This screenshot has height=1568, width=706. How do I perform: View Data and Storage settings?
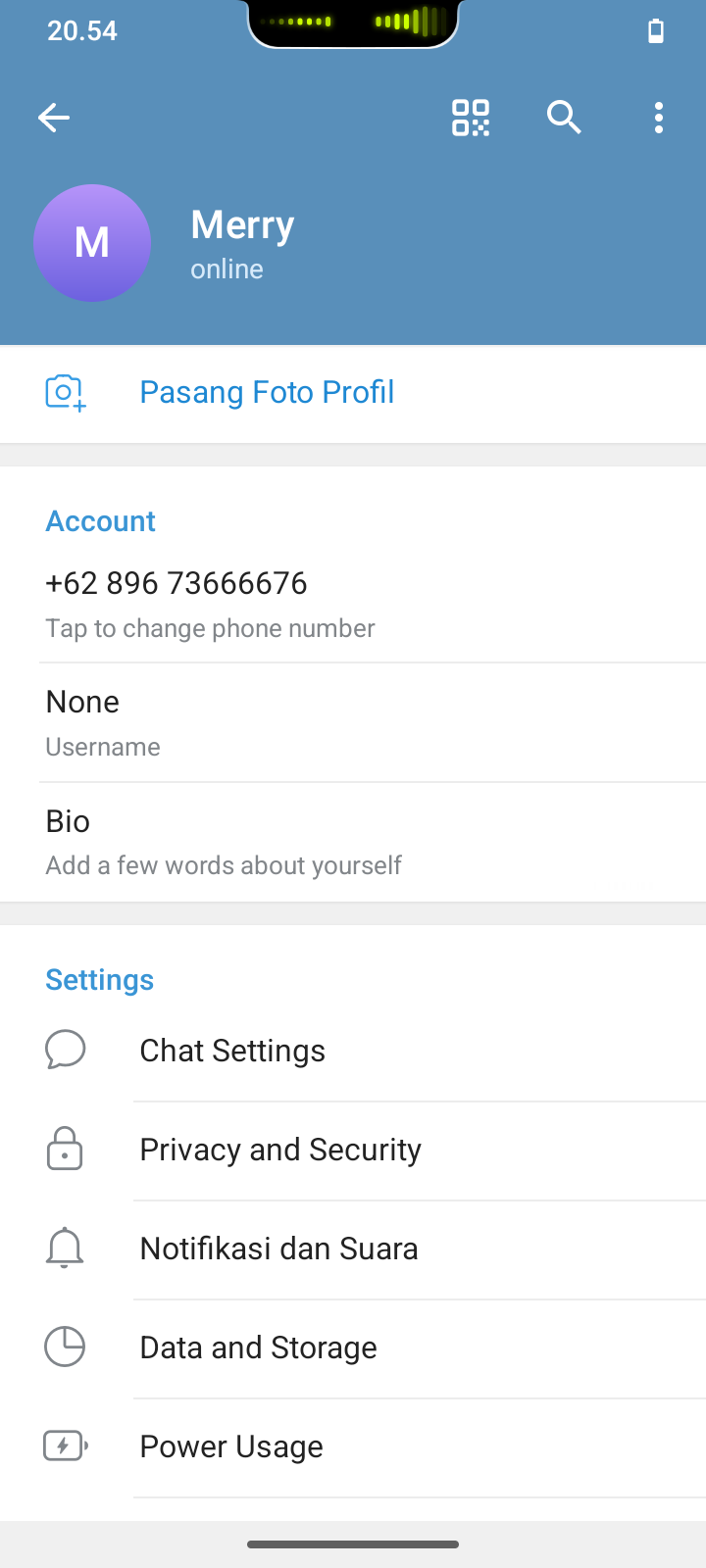point(258,1348)
